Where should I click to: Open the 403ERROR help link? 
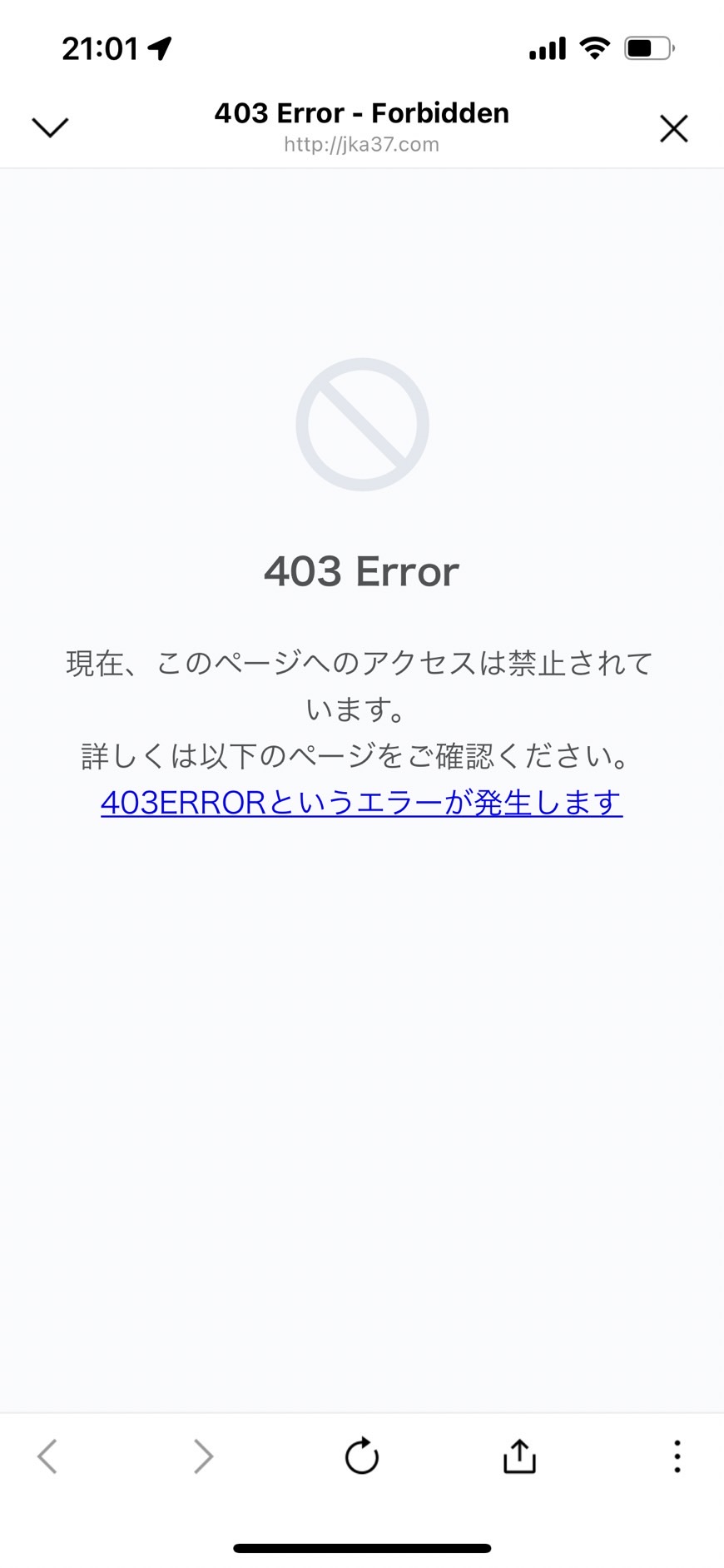click(x=361, y=802)
